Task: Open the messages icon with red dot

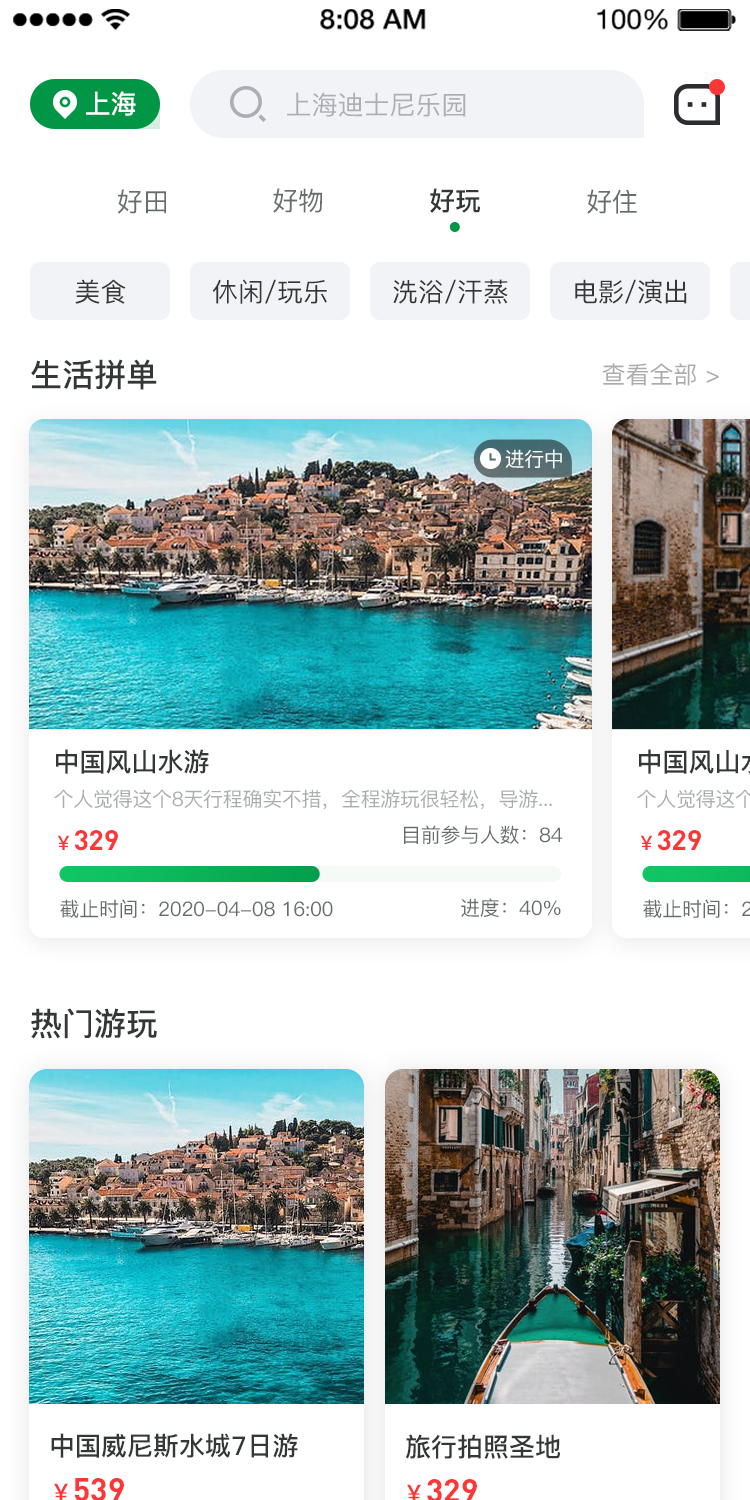Action: [x=697, y=104]
